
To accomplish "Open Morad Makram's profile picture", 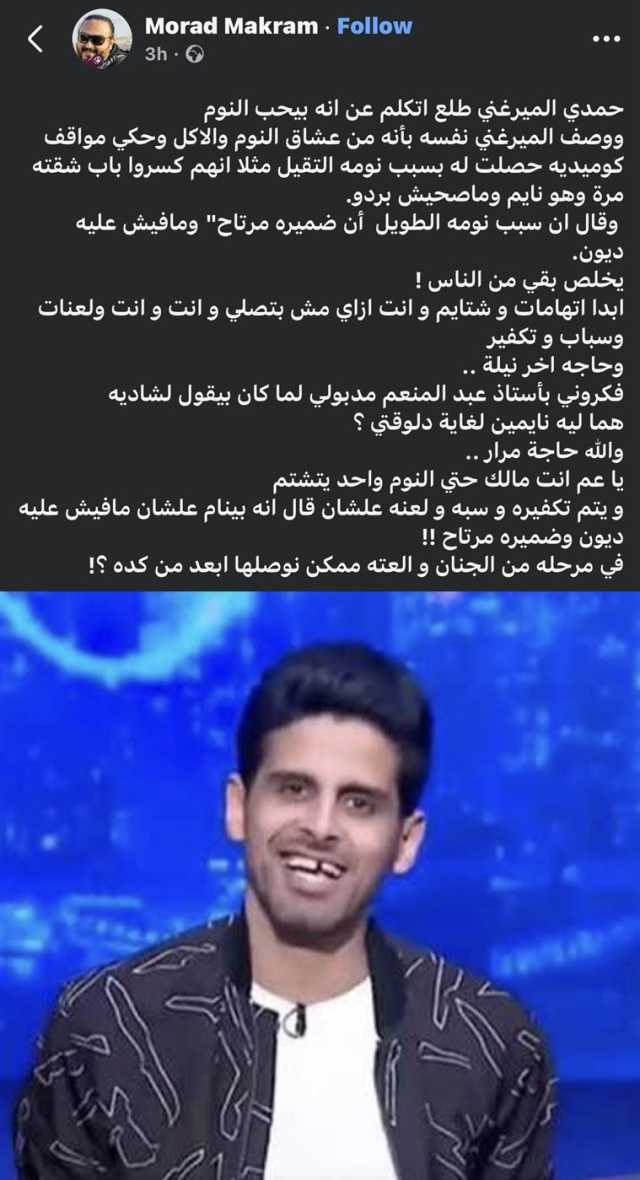I will 102,39.
